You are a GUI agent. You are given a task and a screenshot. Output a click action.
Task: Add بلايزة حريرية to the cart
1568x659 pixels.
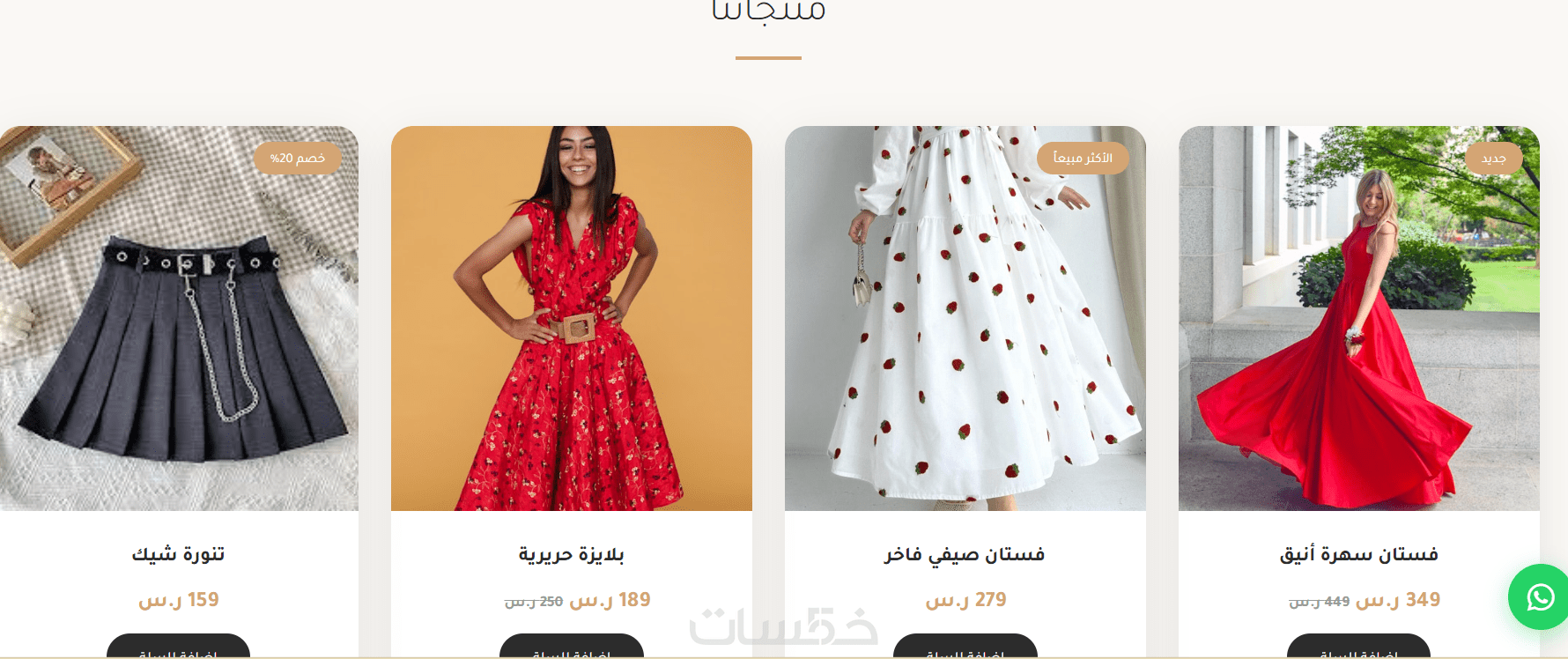point(571,648)
